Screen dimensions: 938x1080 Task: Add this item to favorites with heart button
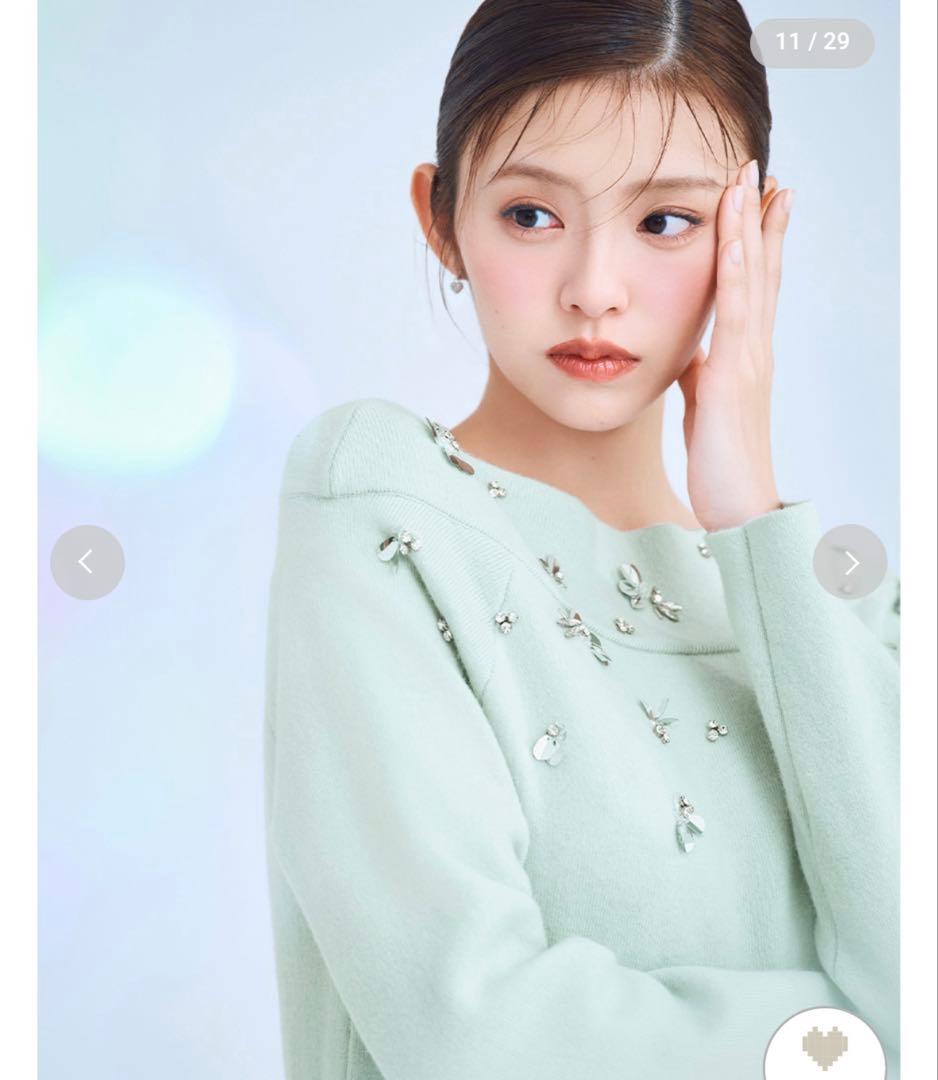pos(824,1048)
